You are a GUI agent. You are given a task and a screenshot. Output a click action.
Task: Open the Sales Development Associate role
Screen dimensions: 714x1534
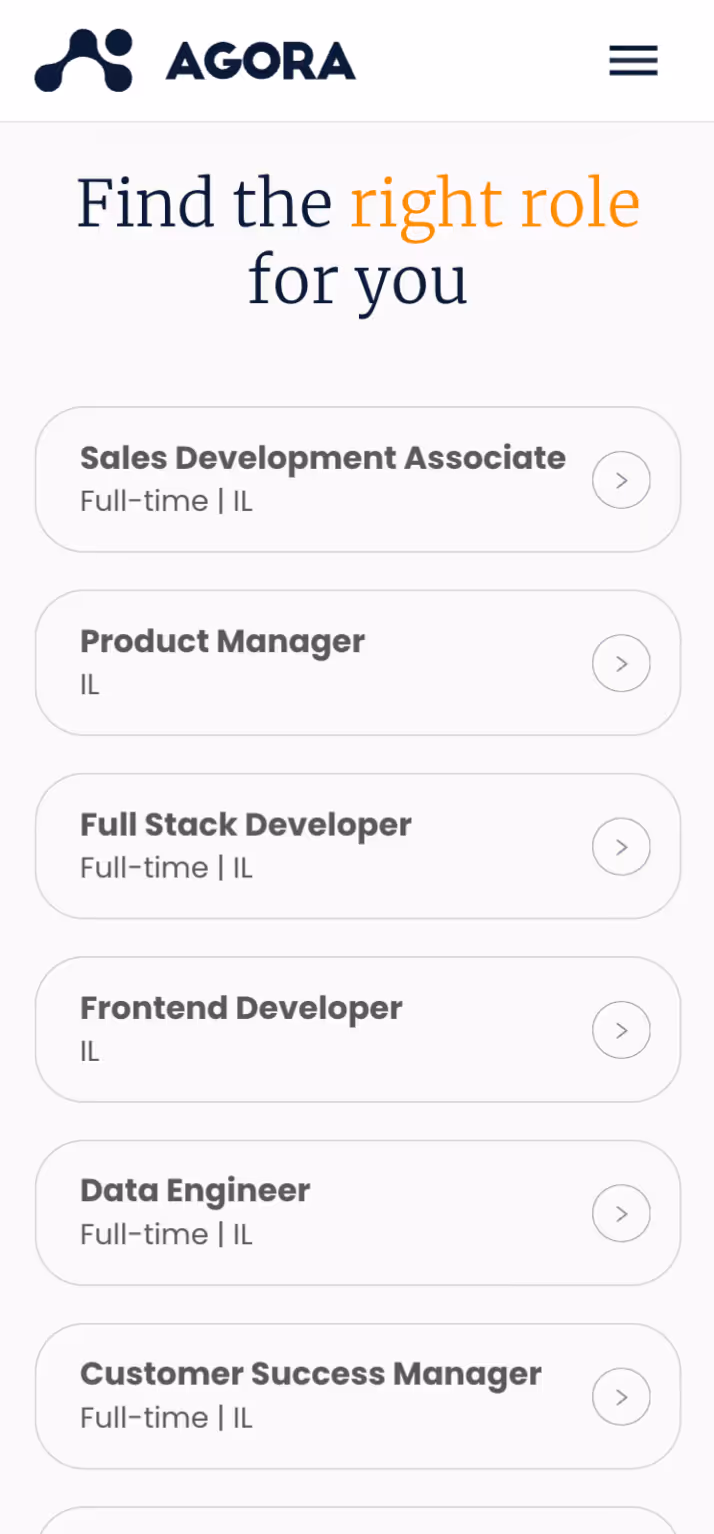click(x=358, y=479)
